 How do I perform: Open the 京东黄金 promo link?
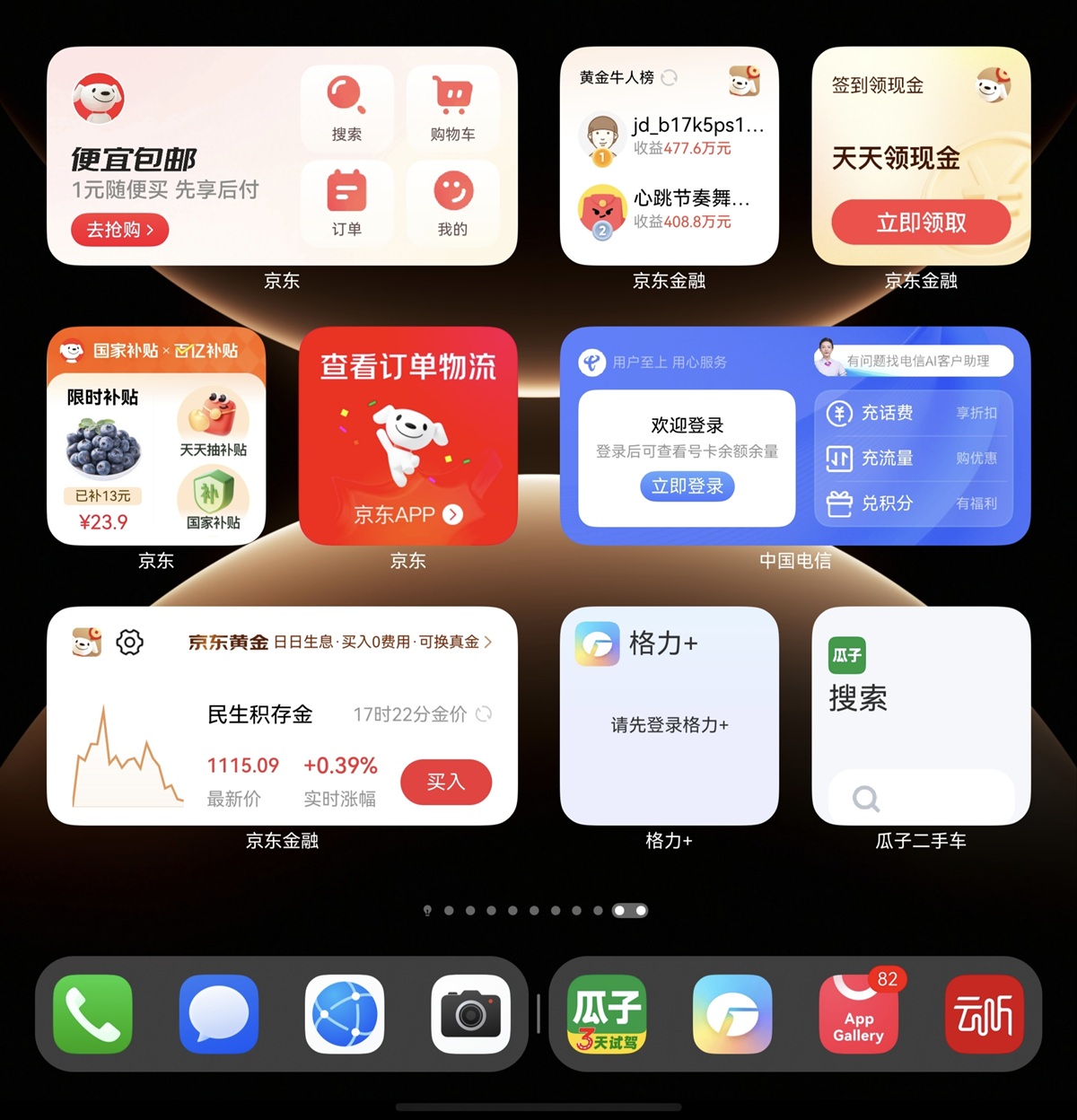[x=341, y=643]
